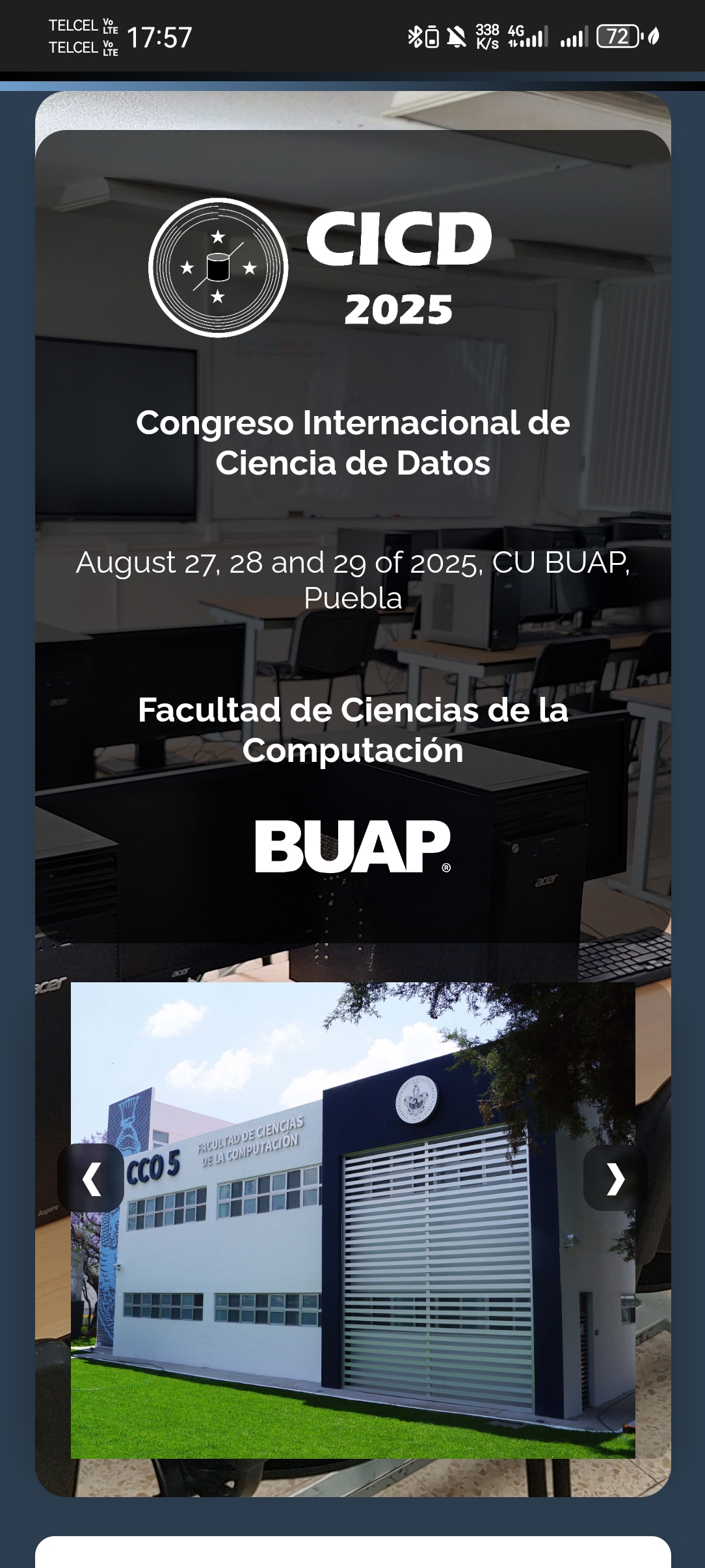Click the notifications muted bell icon
Image resolution: width=705 pixels, height=1568 pixels.
455,36
